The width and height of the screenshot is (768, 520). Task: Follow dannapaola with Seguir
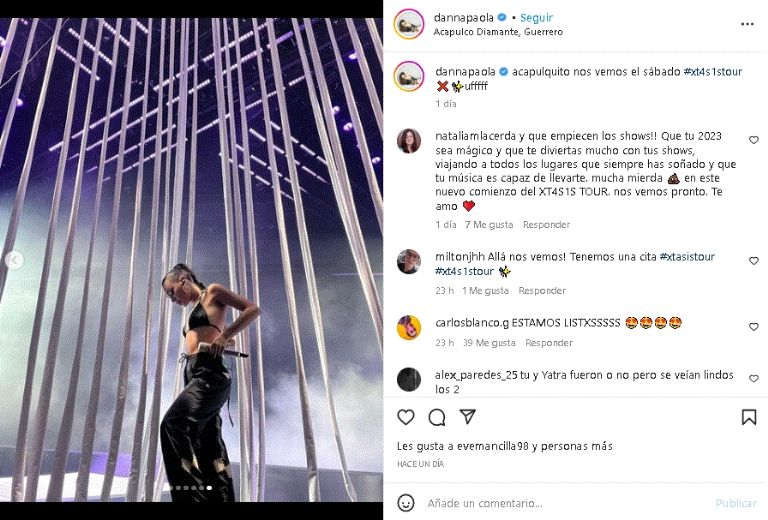pyautogui.click(x=536, y=17)
